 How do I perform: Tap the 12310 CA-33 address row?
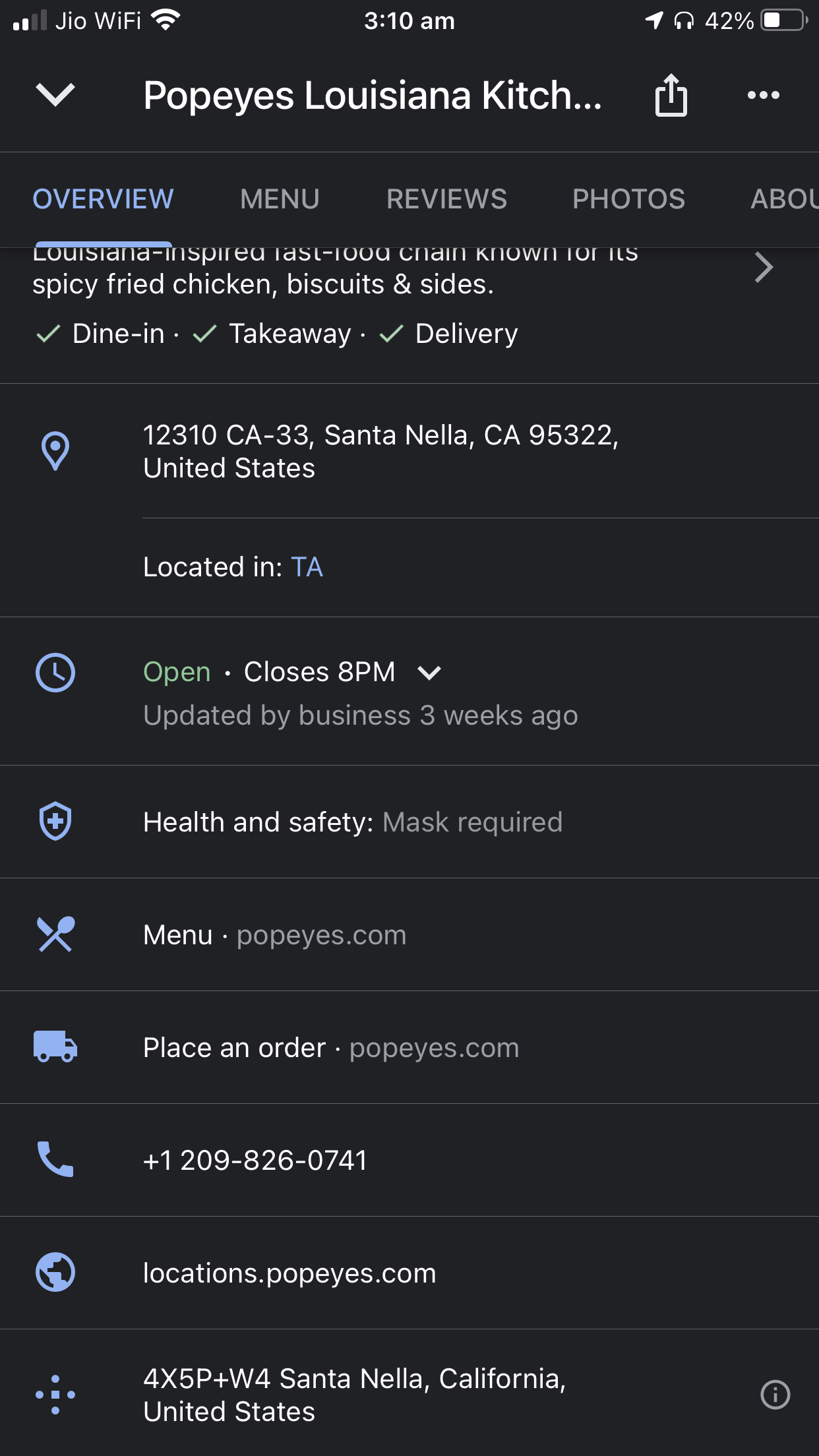click(x=380, y=452)
